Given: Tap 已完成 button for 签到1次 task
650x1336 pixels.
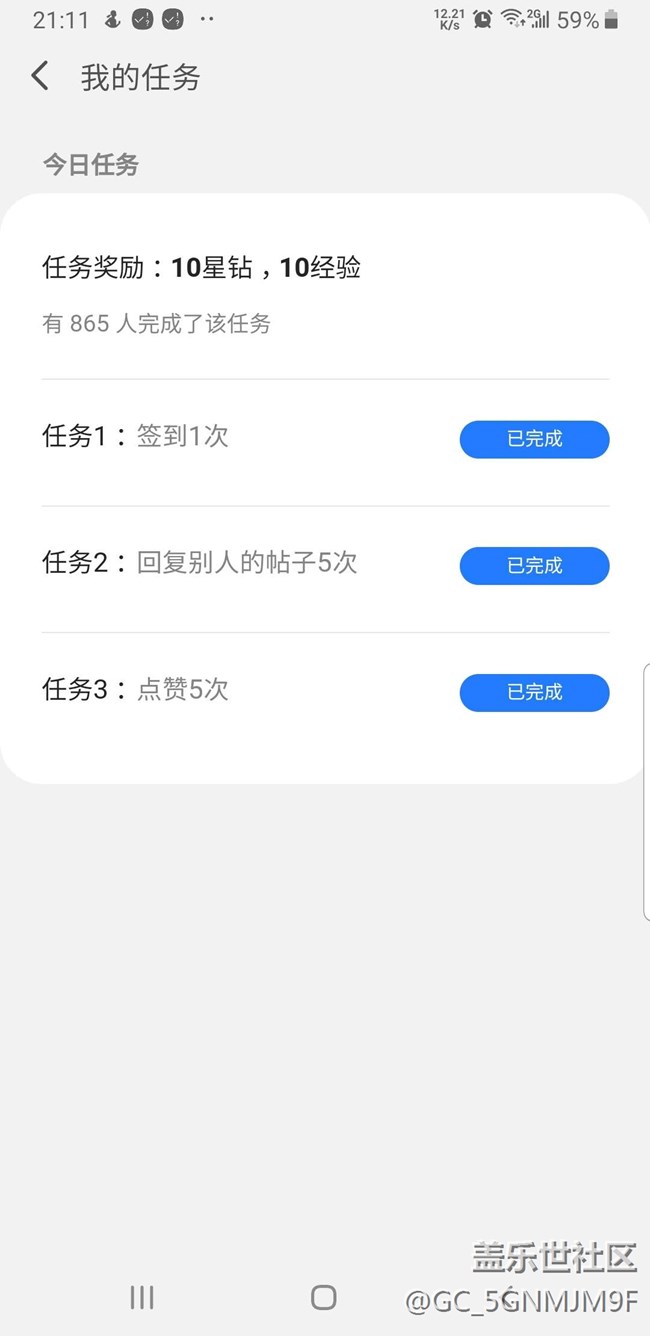Looking at the screenshot, I should click(534, 439).
